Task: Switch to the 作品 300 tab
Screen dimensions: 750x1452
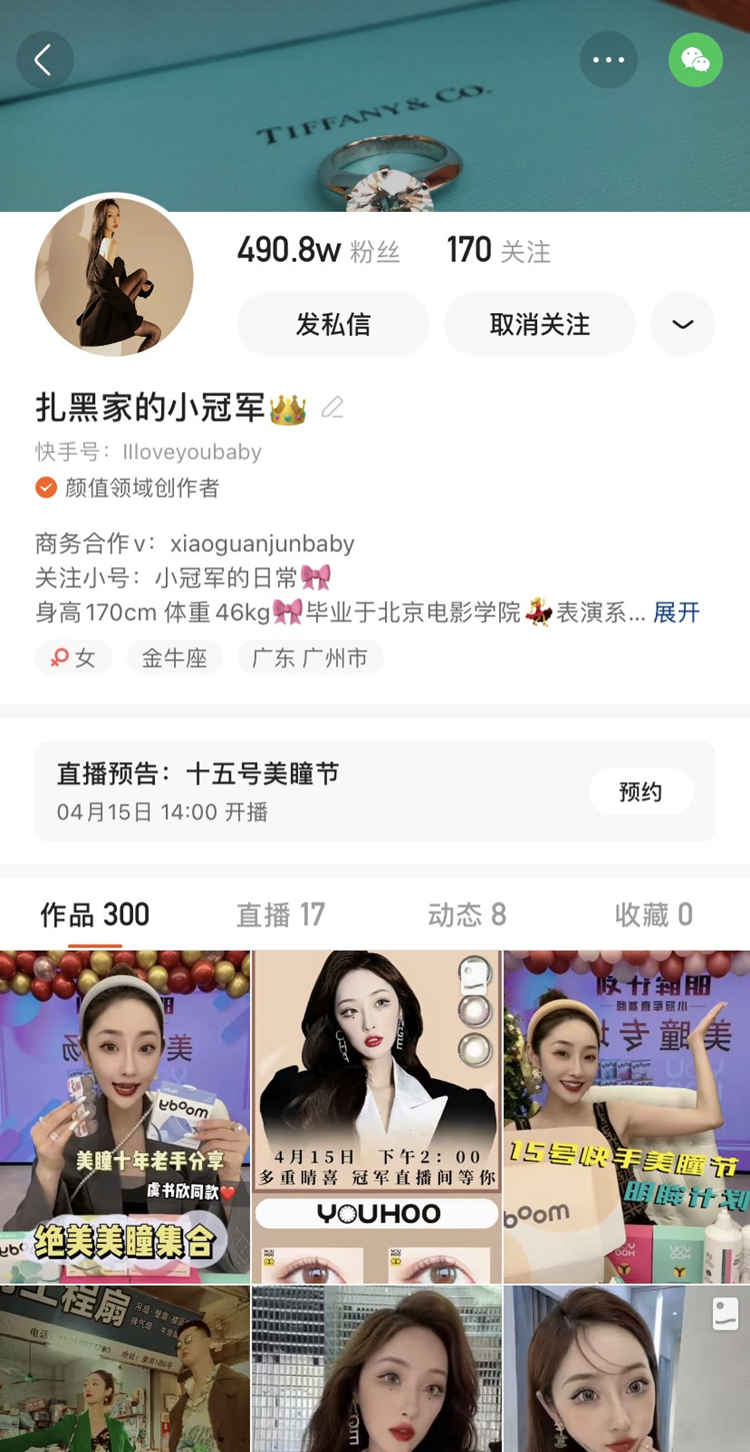Action: [95, 914]
